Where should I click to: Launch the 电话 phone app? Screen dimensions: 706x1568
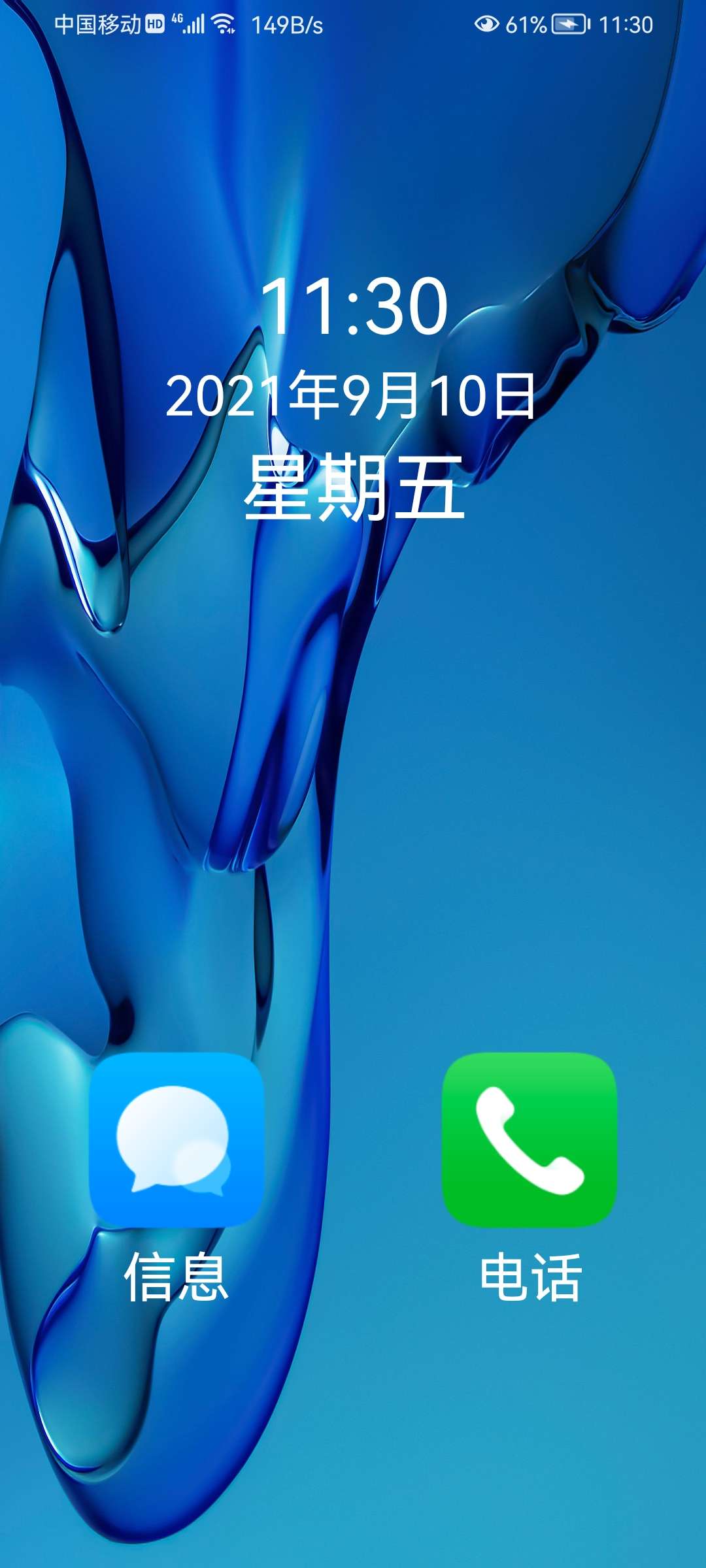[529, 1139]
